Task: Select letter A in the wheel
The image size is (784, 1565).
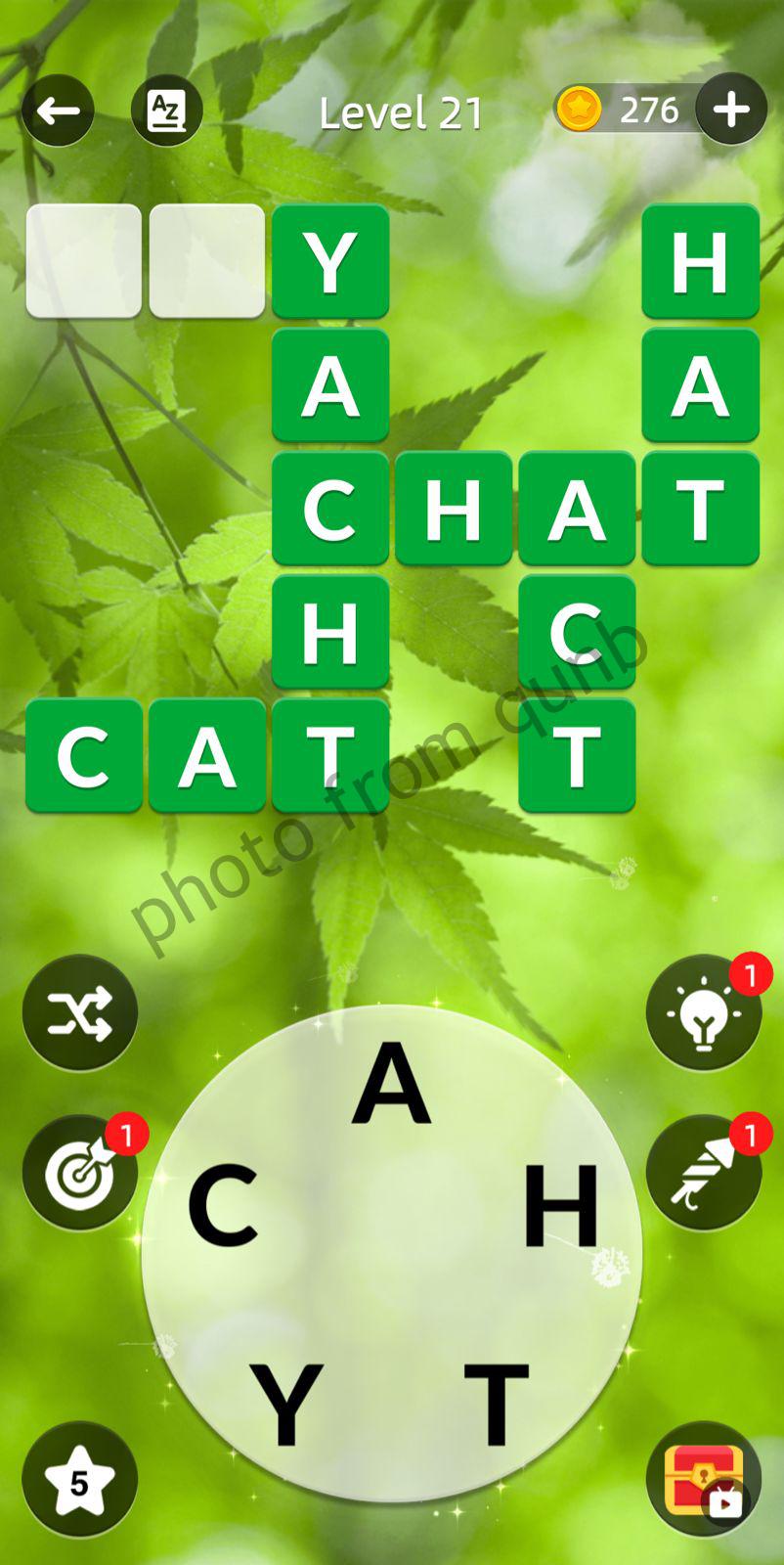Action: (x=391, y=1084)
